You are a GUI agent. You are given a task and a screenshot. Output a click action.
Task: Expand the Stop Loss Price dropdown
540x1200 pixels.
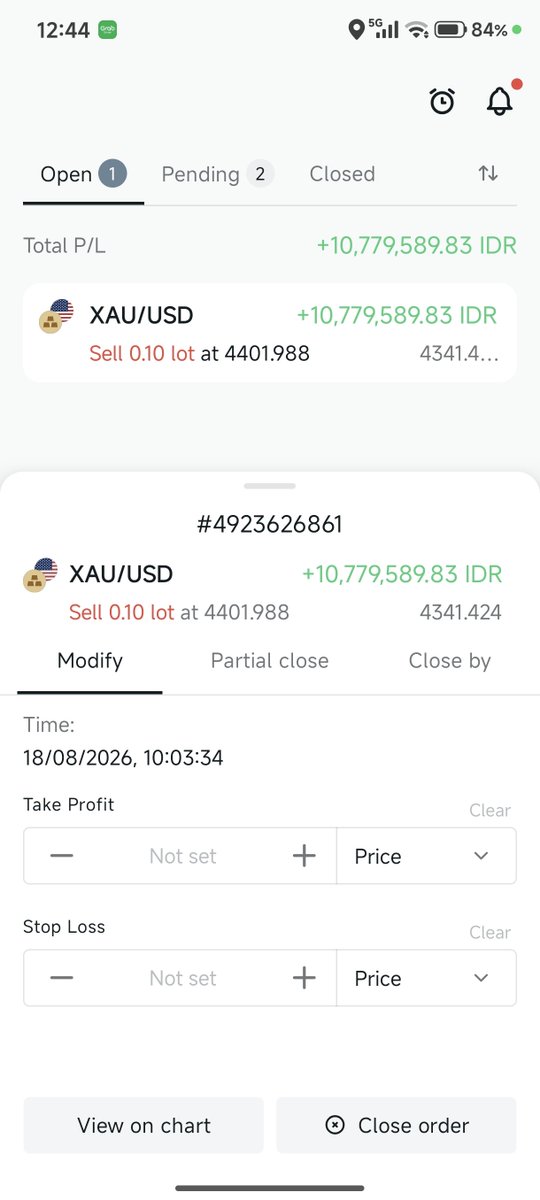427,978
